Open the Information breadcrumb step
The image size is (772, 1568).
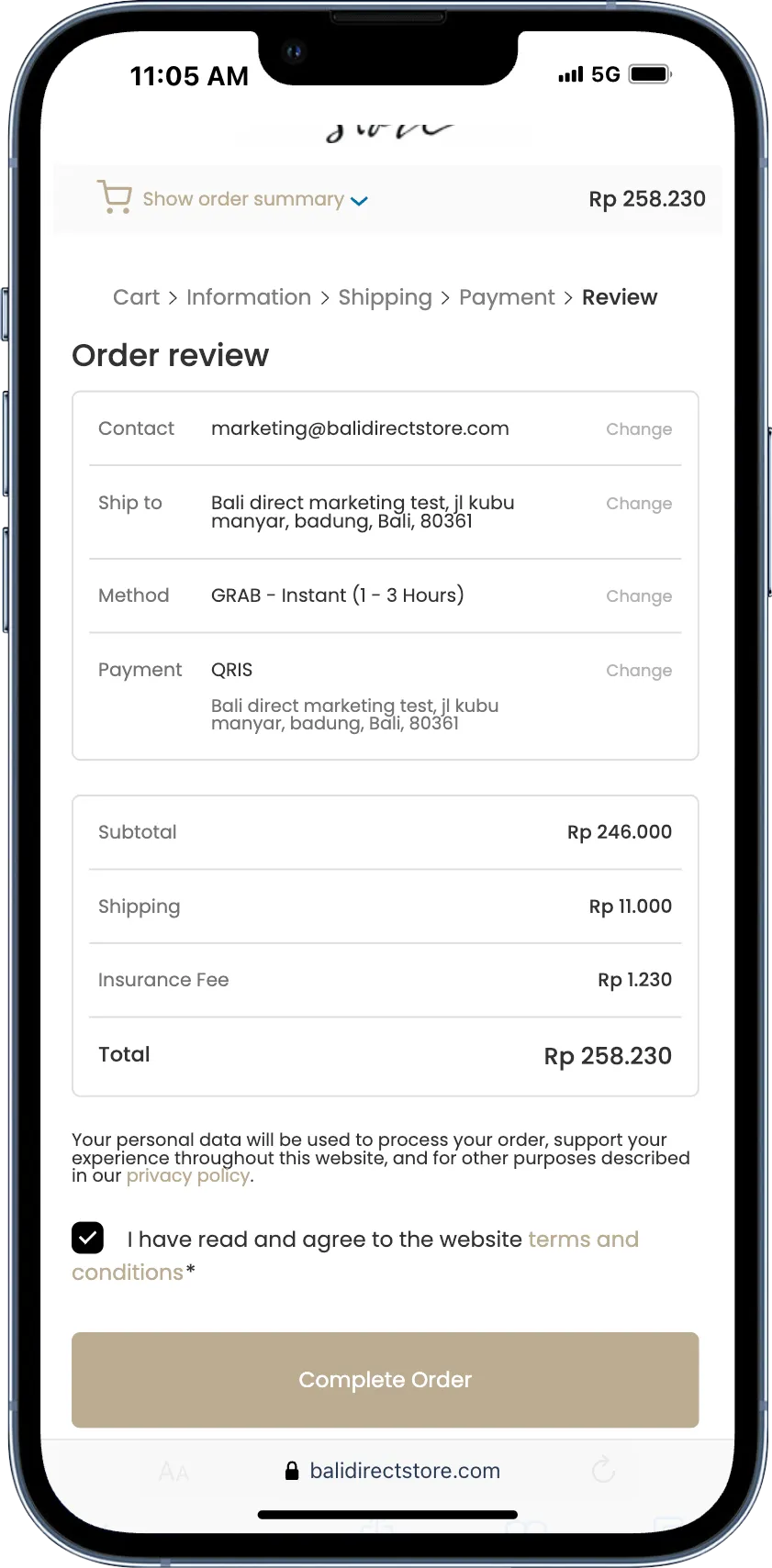[249, 297]
